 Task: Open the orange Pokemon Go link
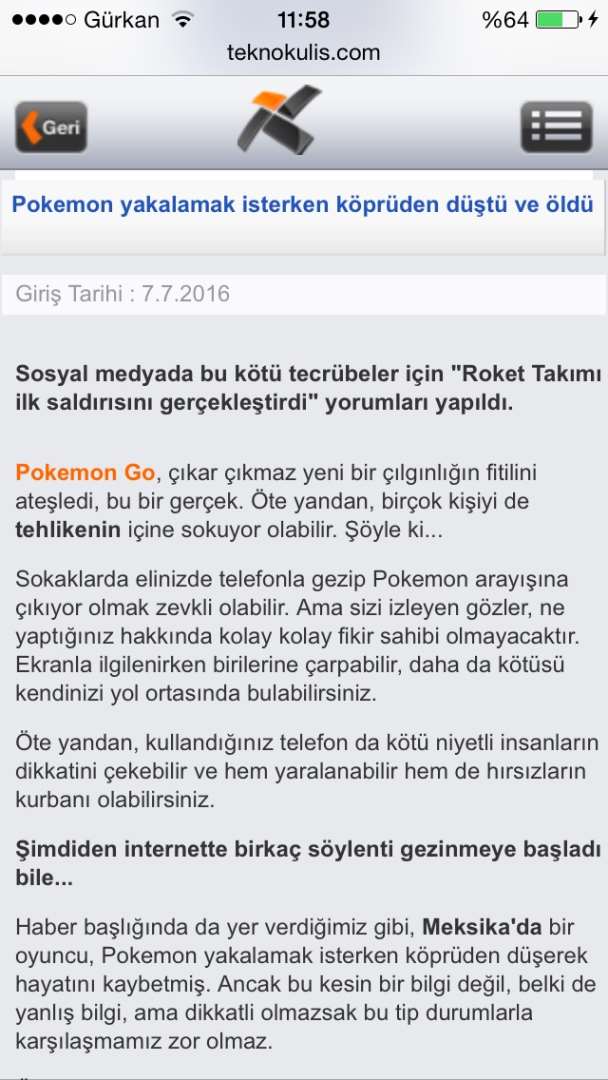(x=85, y=472)
